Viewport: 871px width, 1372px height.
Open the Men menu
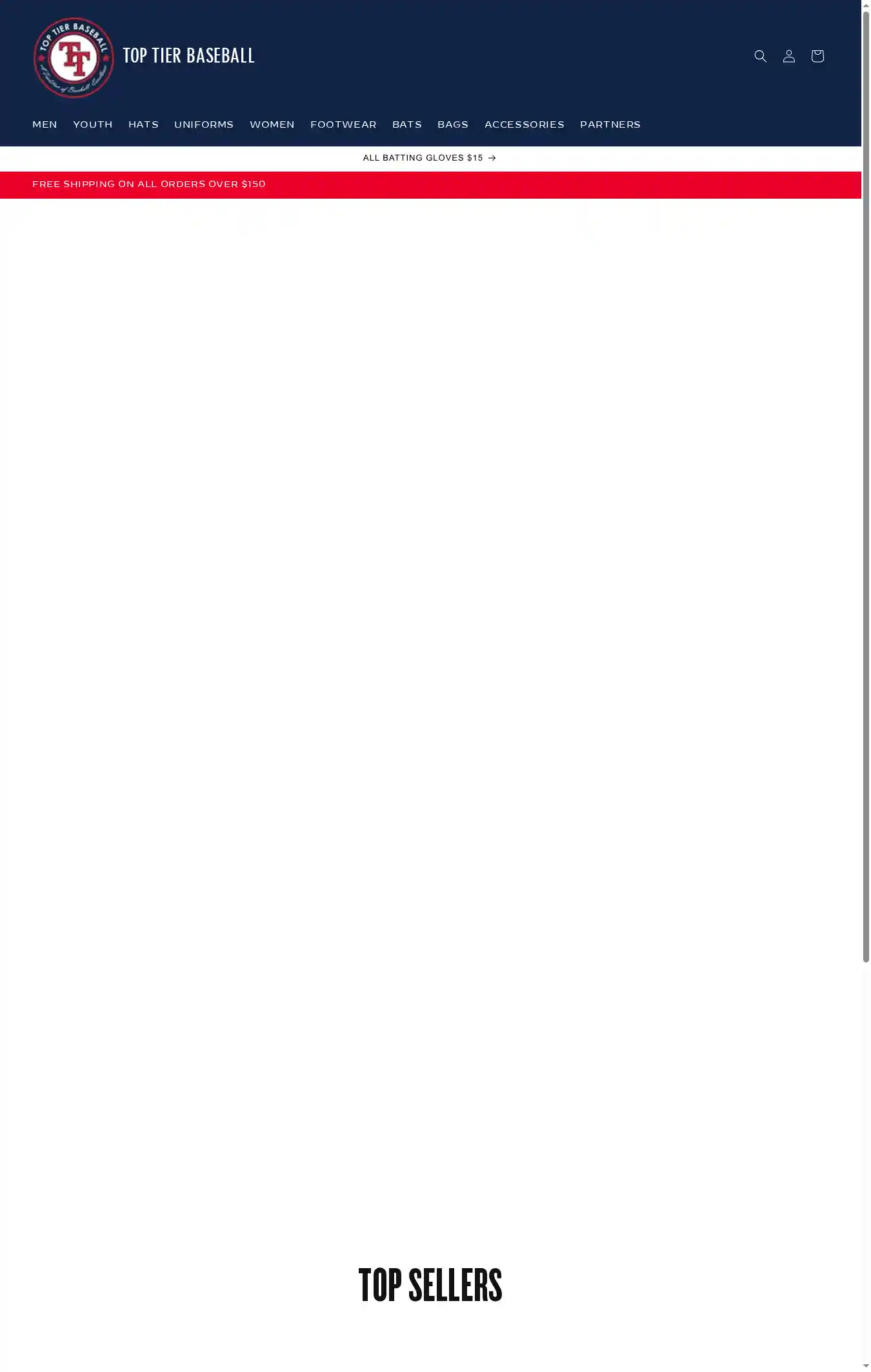pyautogui.click(x=45, y=124)
